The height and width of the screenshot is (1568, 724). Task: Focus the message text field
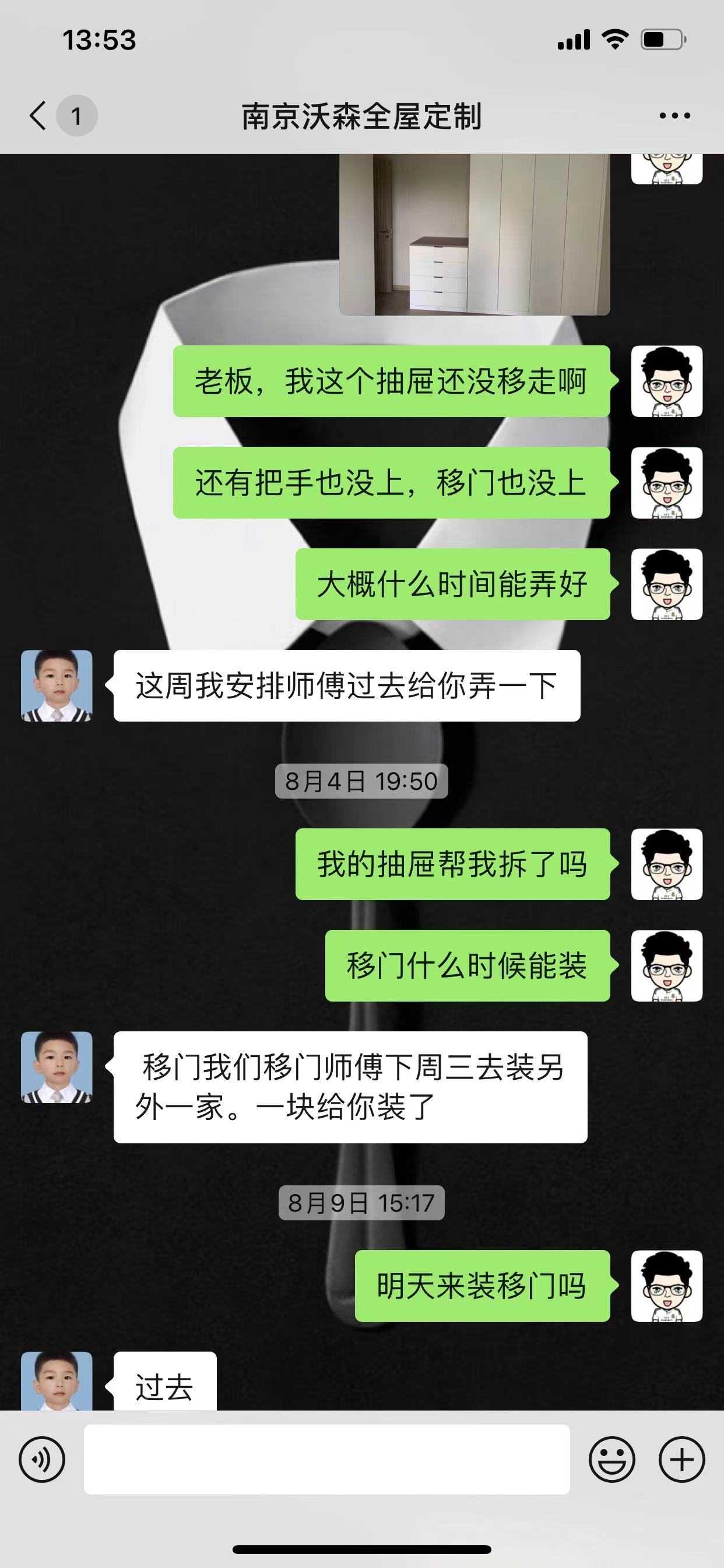(326, 1459)
